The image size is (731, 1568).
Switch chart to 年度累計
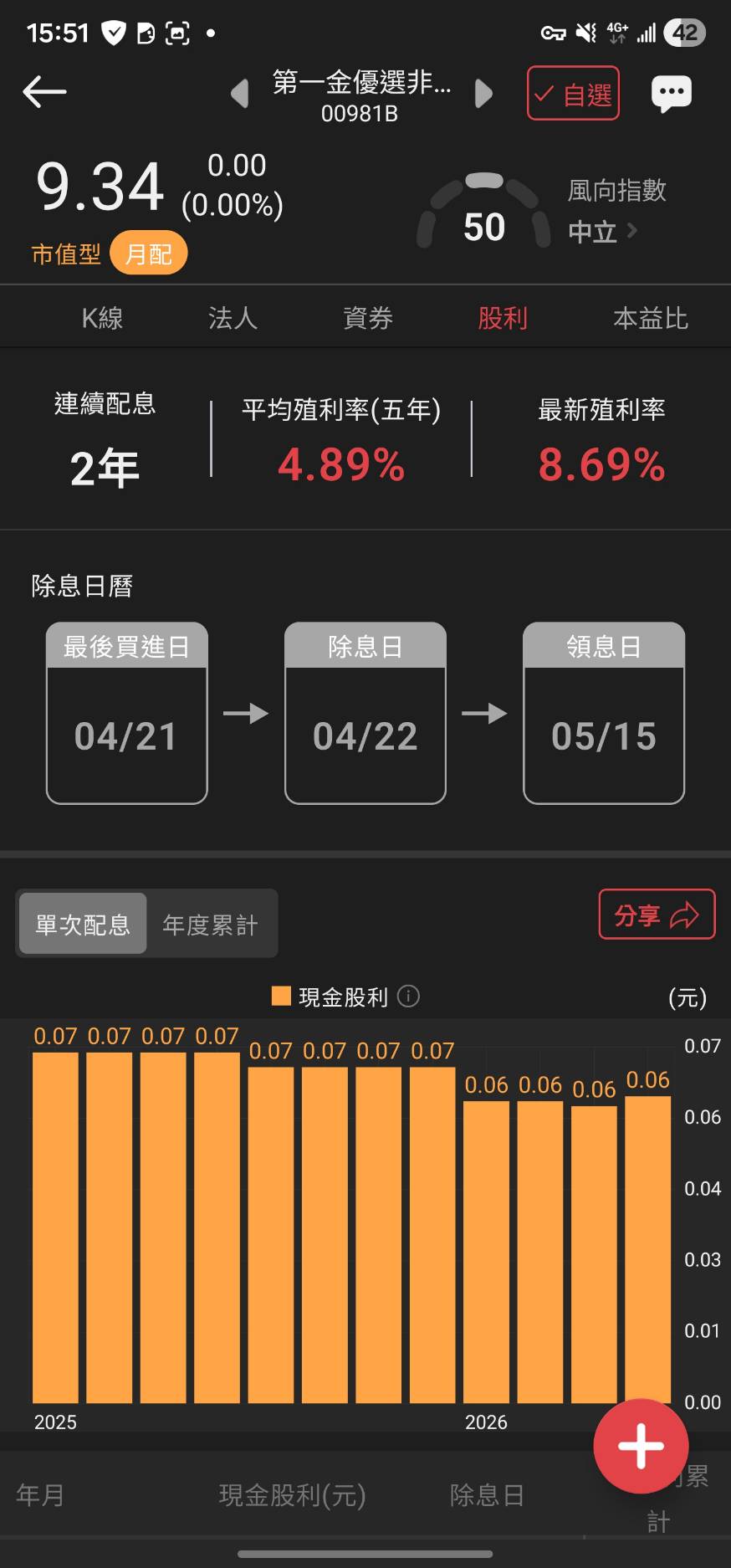(x=210, y=924)
